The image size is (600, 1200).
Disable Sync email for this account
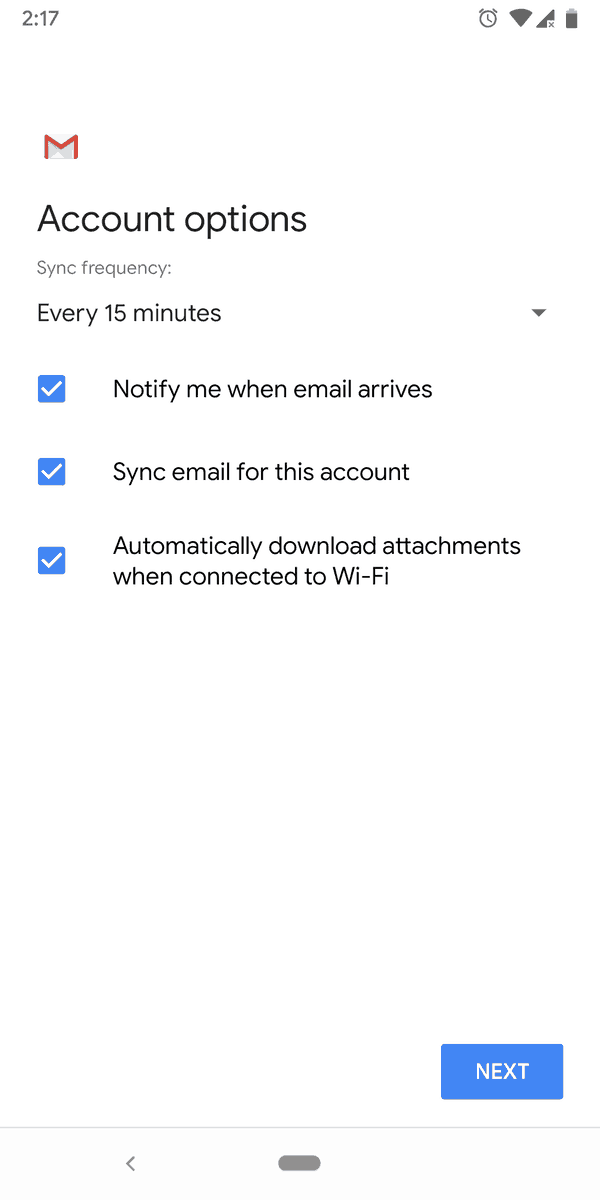click(x=52, y=471)
